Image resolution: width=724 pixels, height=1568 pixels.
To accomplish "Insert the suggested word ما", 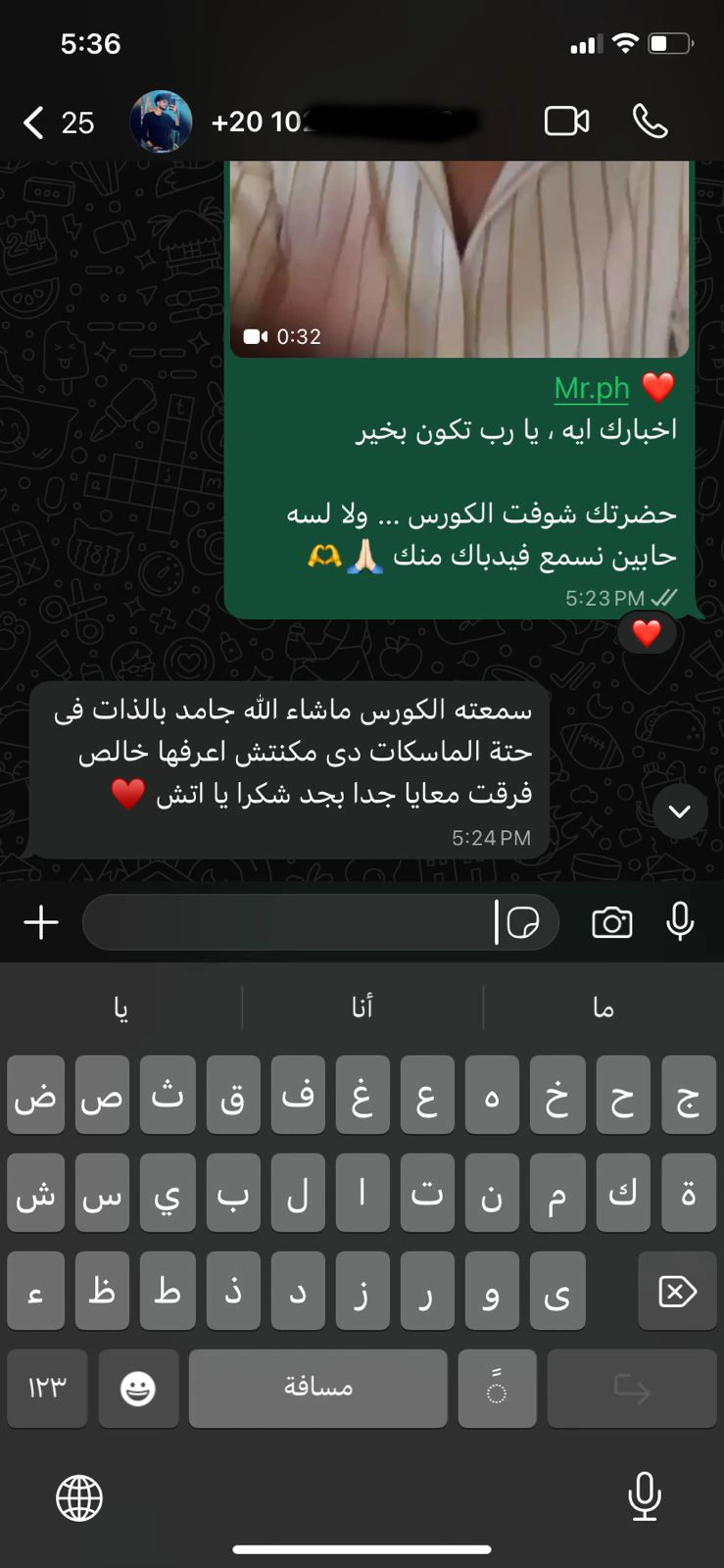I will click(603, 1007).
